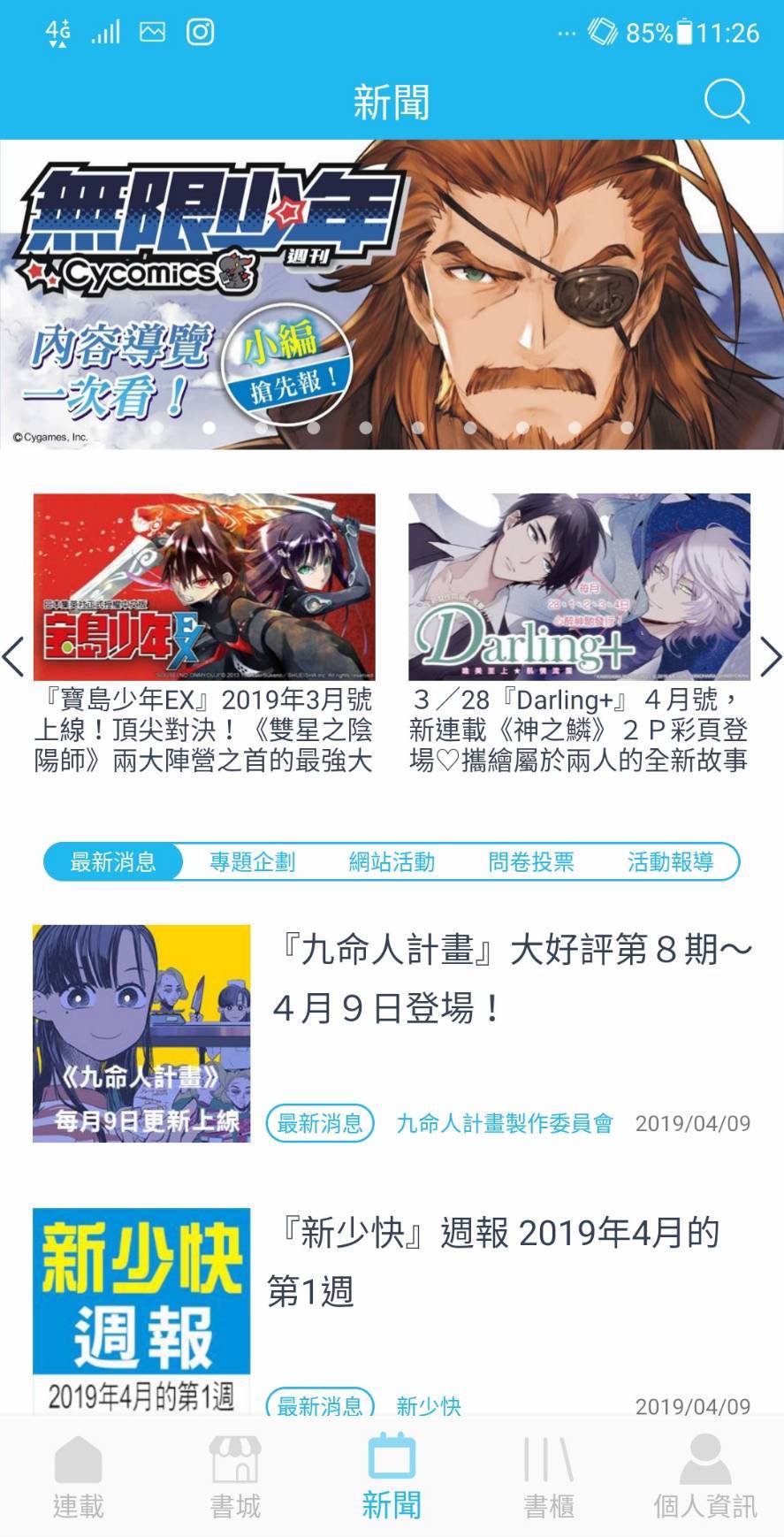The height and width of the screenshot is (1537, 784).
Task: Go to the 書櫃 tab
Action: 549,1478
